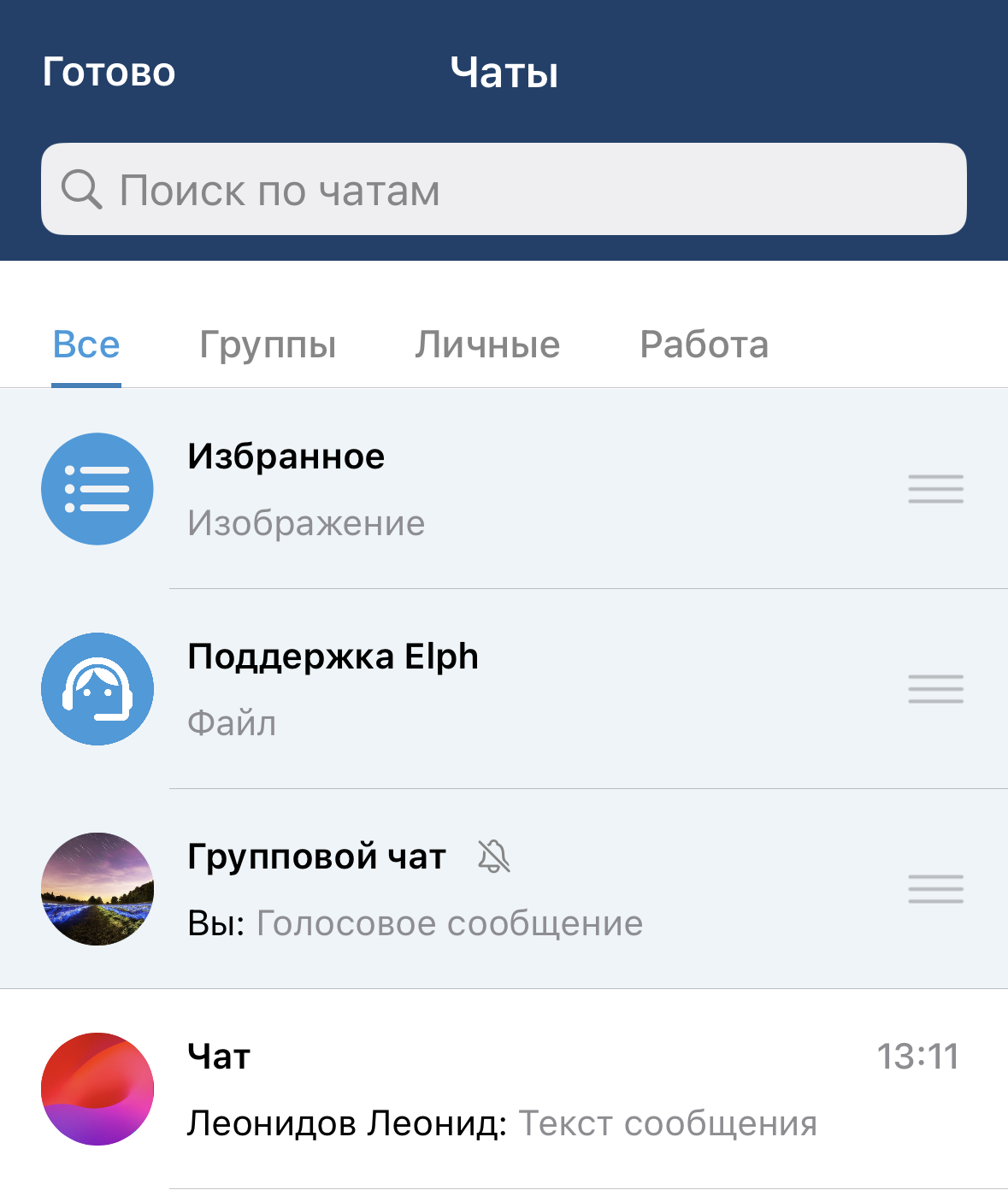The width and height of the screenshot is (1008, 1190).
Task: Select the Личные tab
Action: pos(487,345)
